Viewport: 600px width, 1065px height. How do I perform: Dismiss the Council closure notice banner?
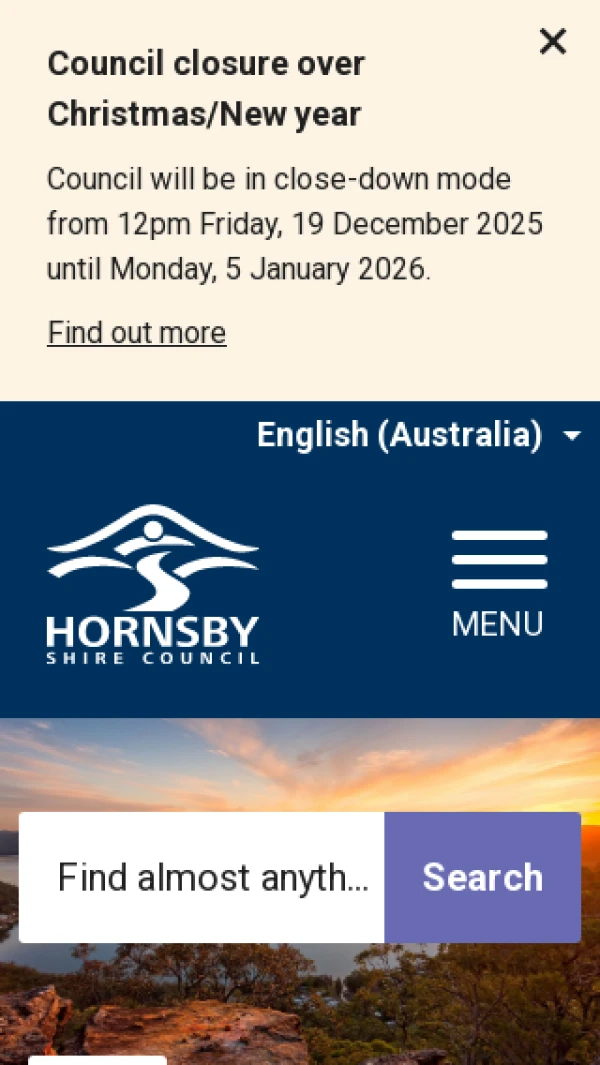[552, 42]
